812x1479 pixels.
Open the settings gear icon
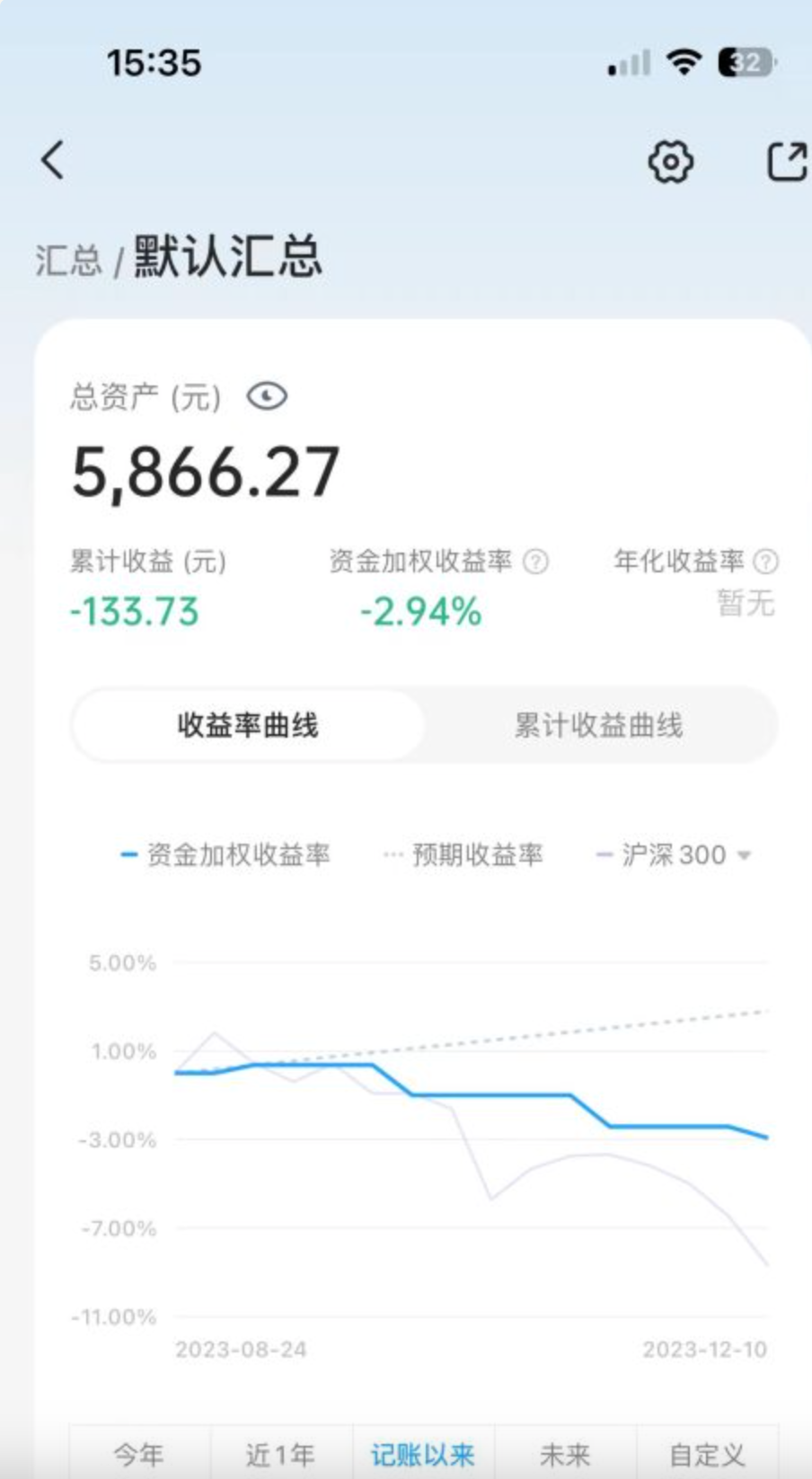(x=670, y=162)
